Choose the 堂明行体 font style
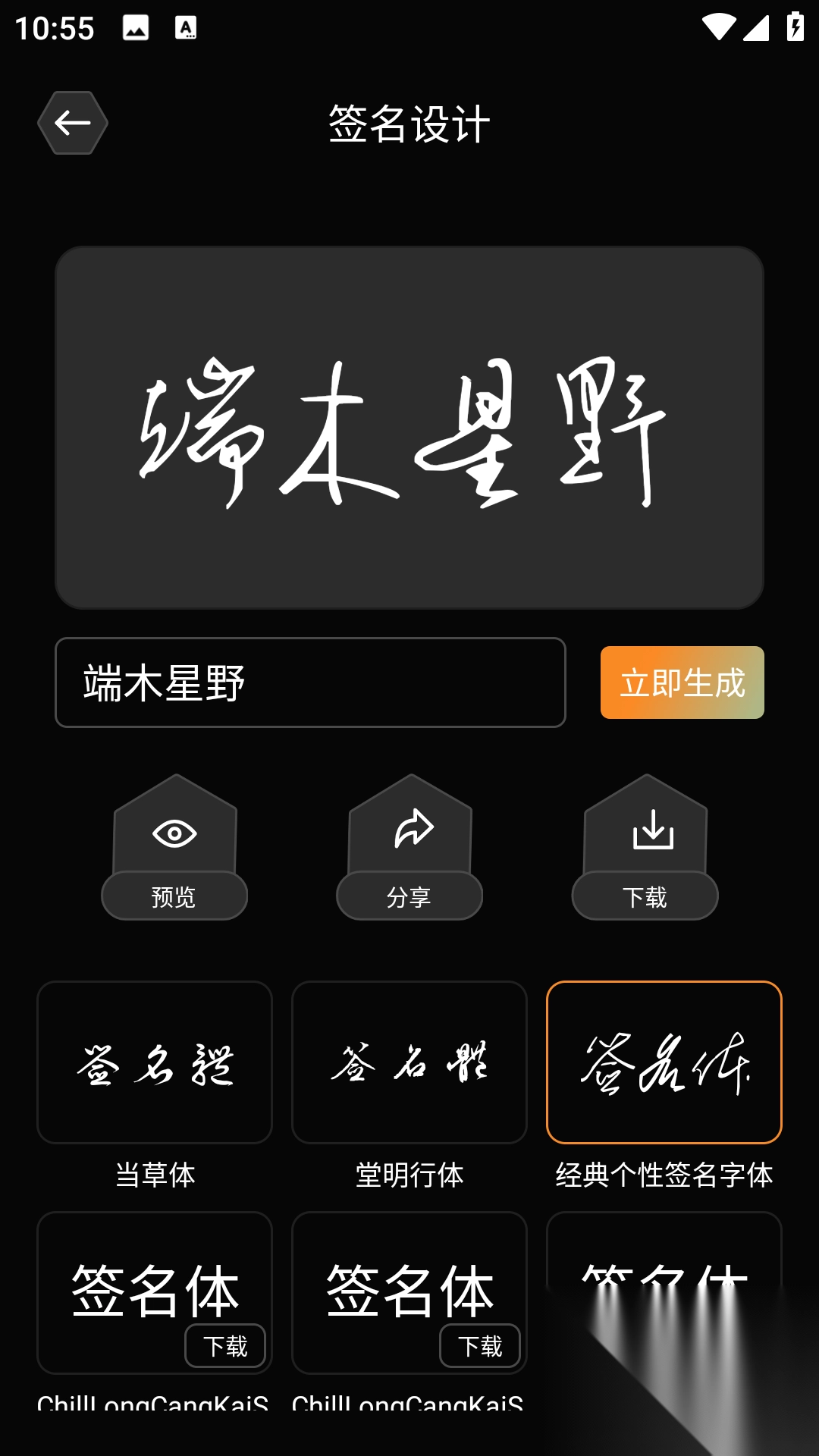Screen dimensions: 819x1456 click(x=409, y=1062)
